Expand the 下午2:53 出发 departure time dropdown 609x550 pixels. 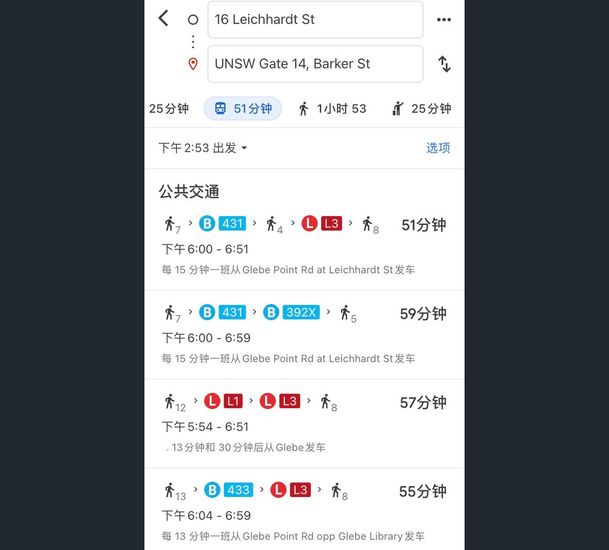(x=203, y=148)
